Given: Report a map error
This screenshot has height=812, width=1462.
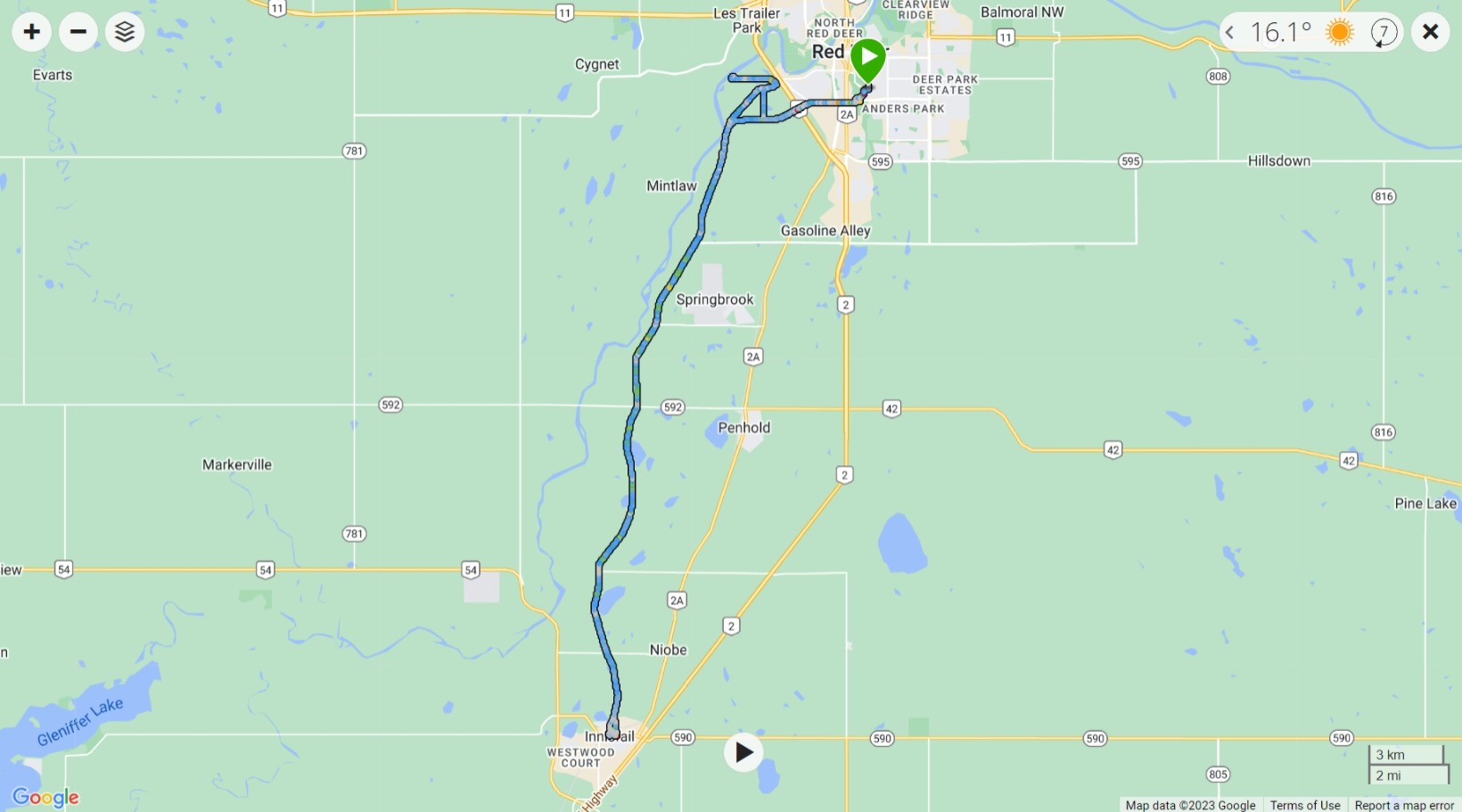Looking at the screenshot, I should pos(1403,805).
